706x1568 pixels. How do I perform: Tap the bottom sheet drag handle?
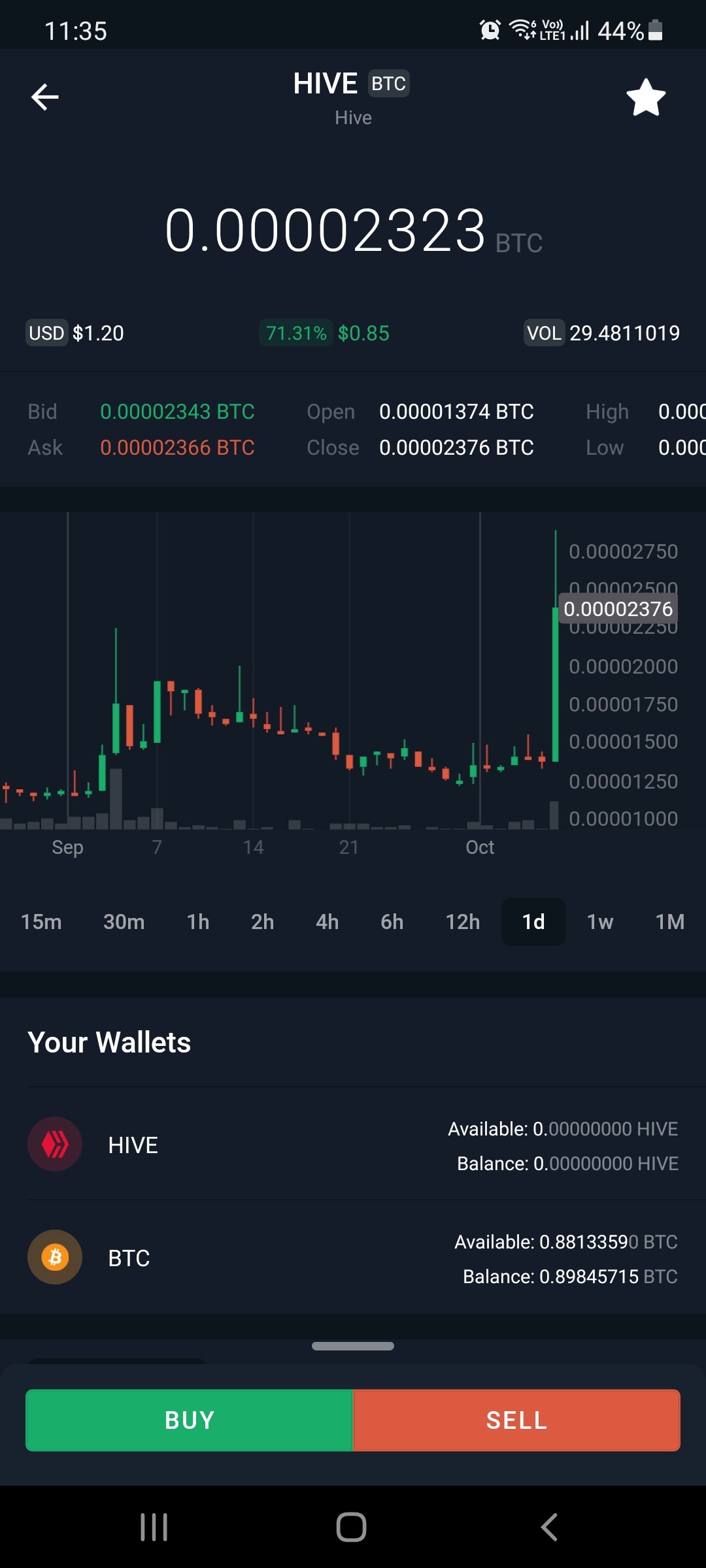[353, 1346]
